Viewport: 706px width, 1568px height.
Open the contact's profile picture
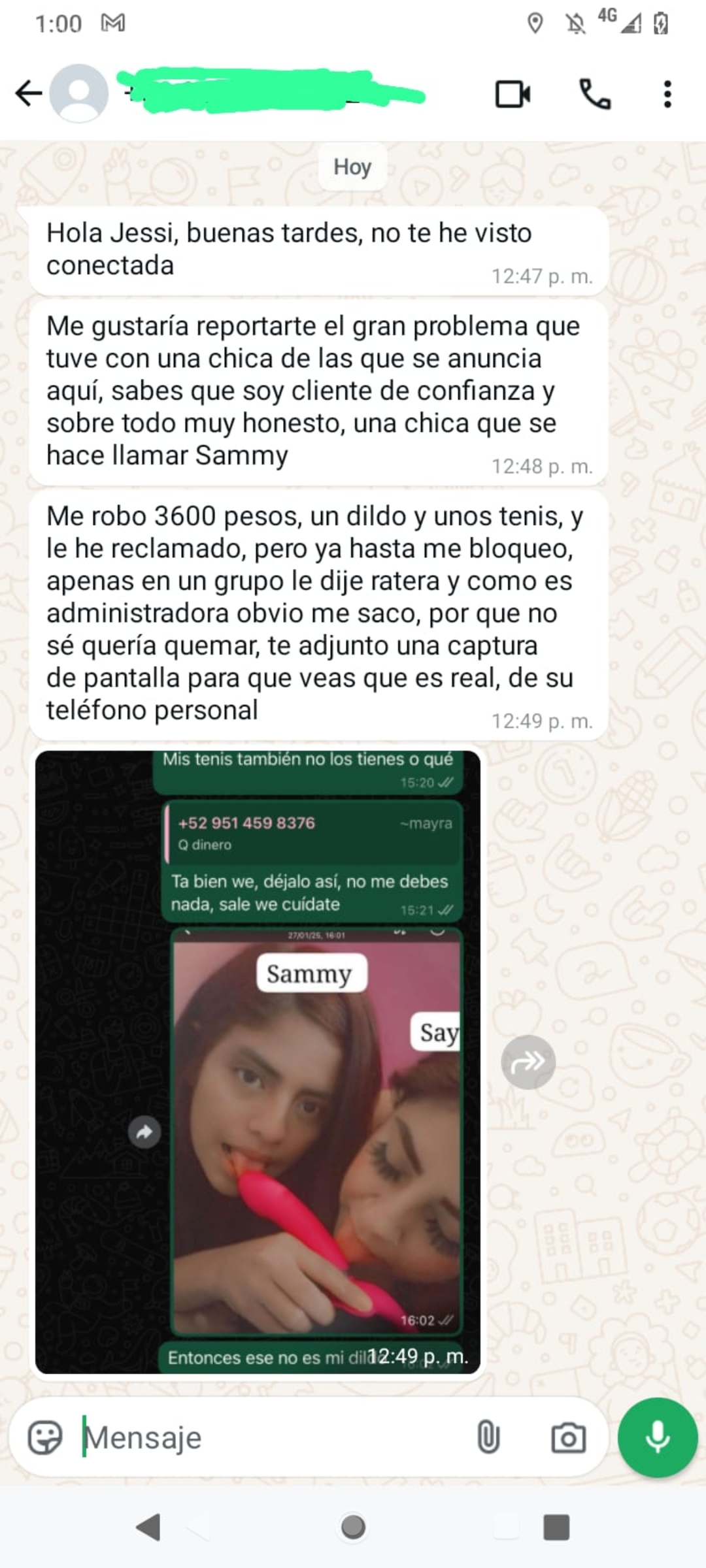click(x=79, y=93)
